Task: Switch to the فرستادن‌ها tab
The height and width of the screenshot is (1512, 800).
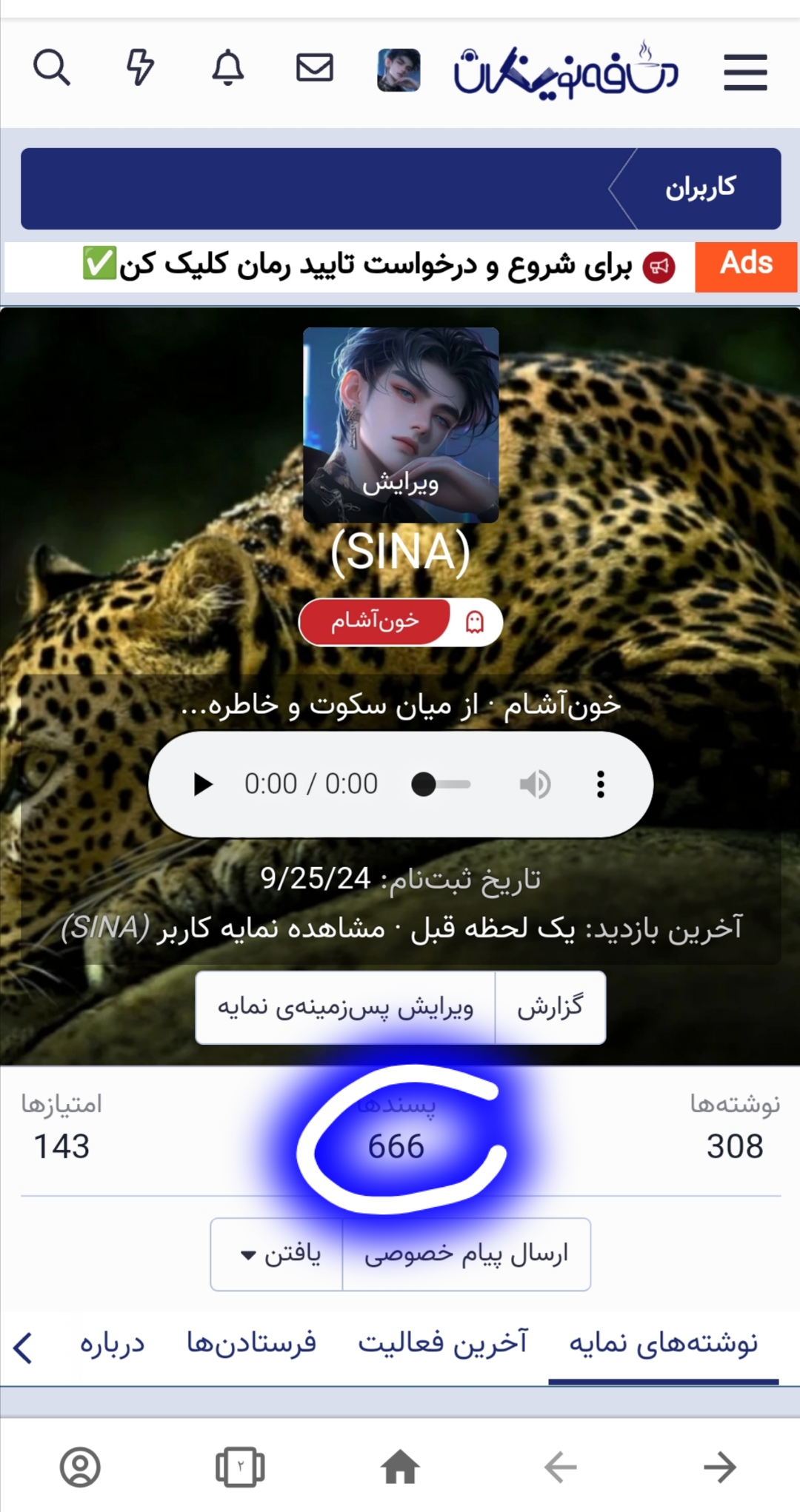Action: pyautogui.click(x=251, y=1343)
